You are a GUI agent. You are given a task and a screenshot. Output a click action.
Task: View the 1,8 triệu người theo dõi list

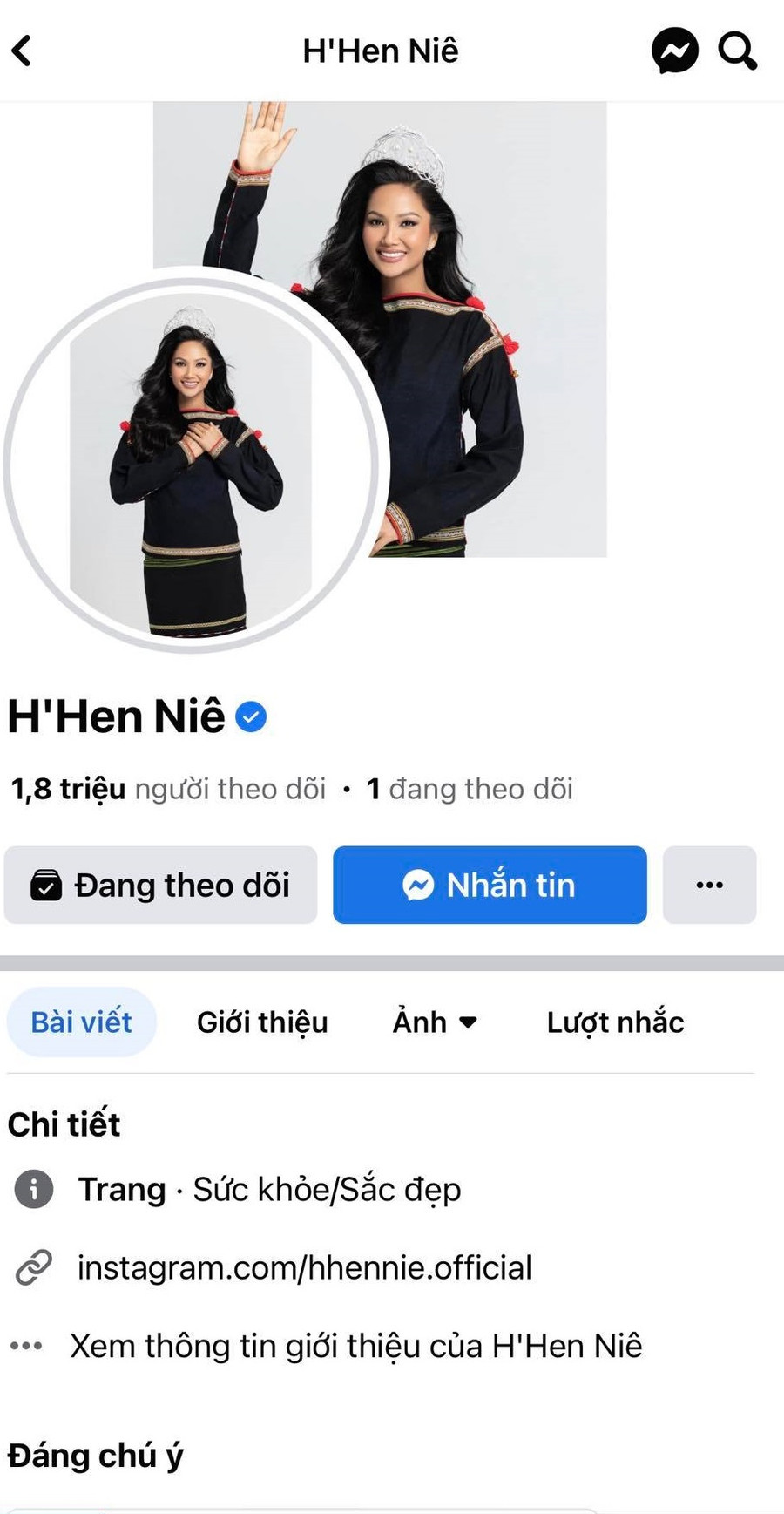[168, 789]
